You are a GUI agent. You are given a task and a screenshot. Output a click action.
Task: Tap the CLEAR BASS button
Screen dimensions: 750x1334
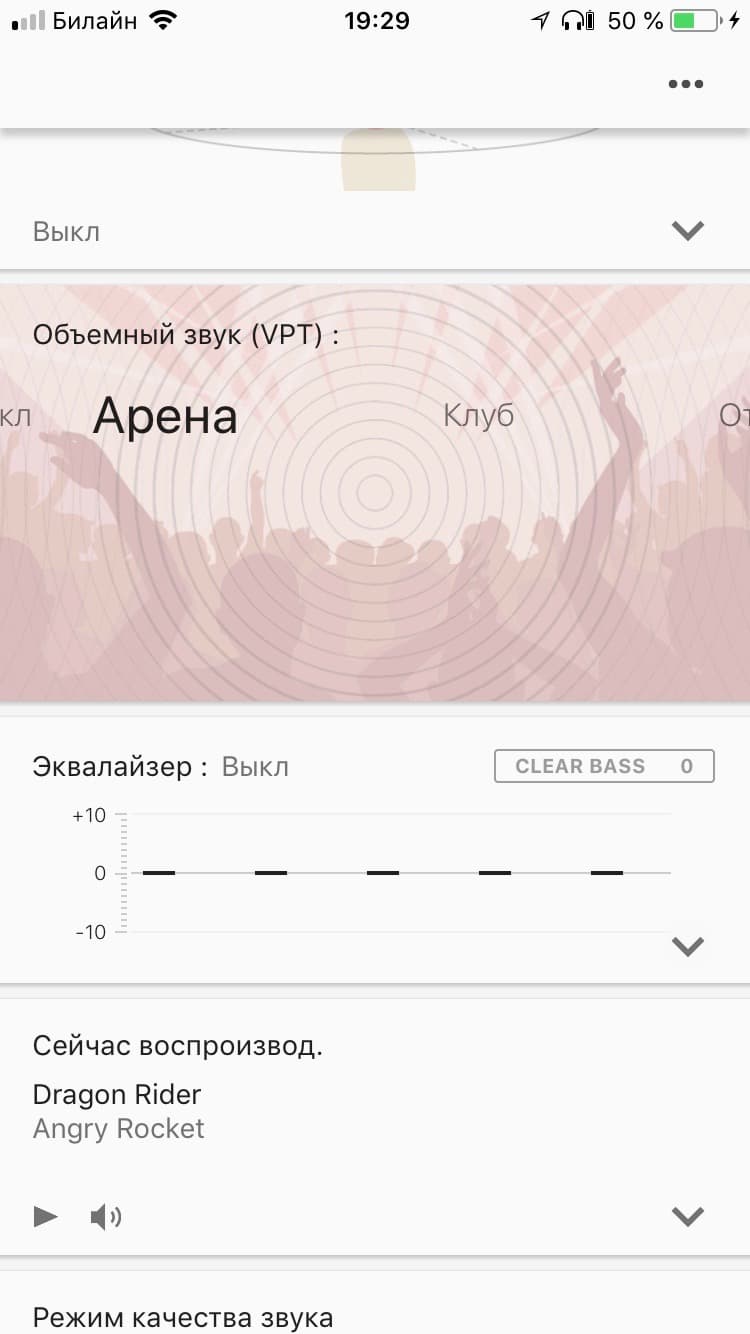[604, 766]
